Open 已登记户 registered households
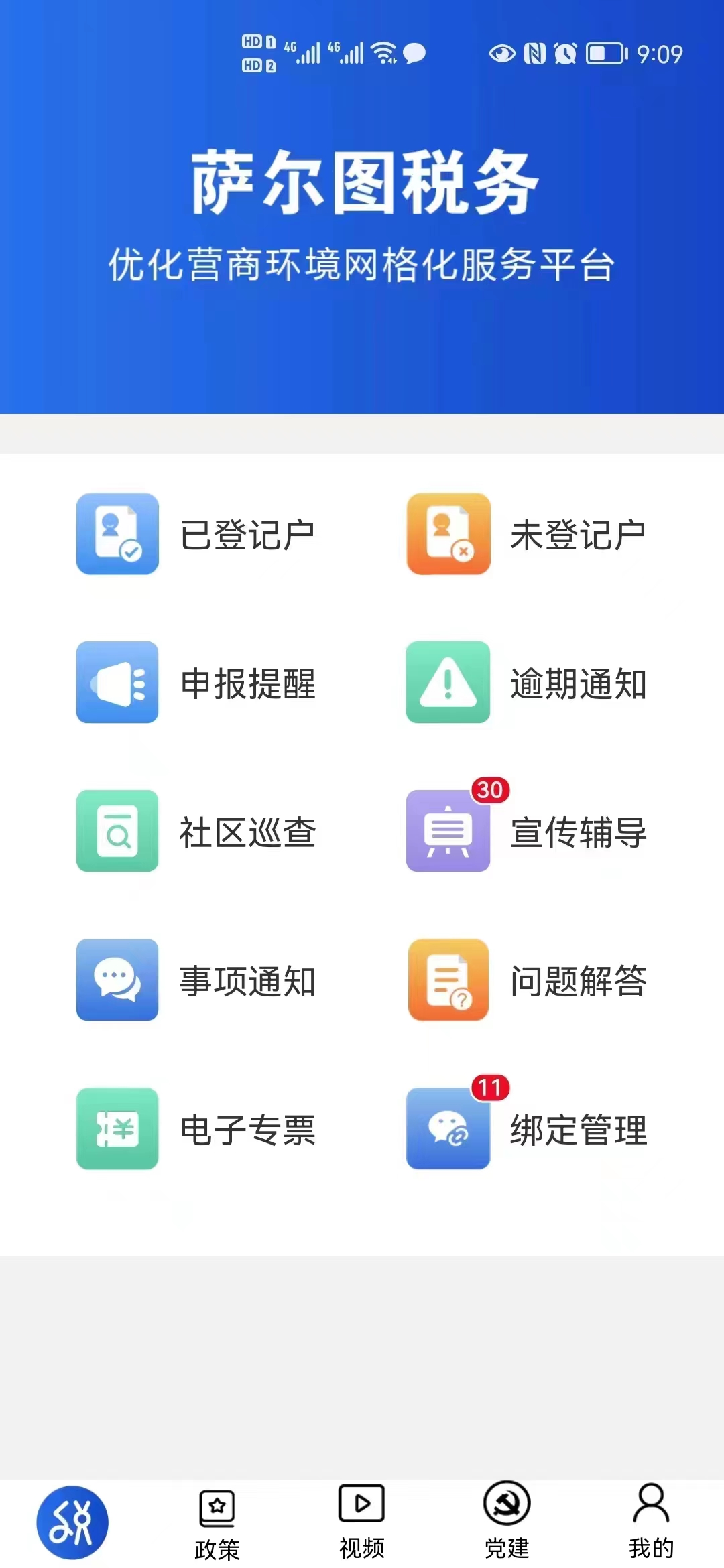724x1568 pixels. click(195, 534)
